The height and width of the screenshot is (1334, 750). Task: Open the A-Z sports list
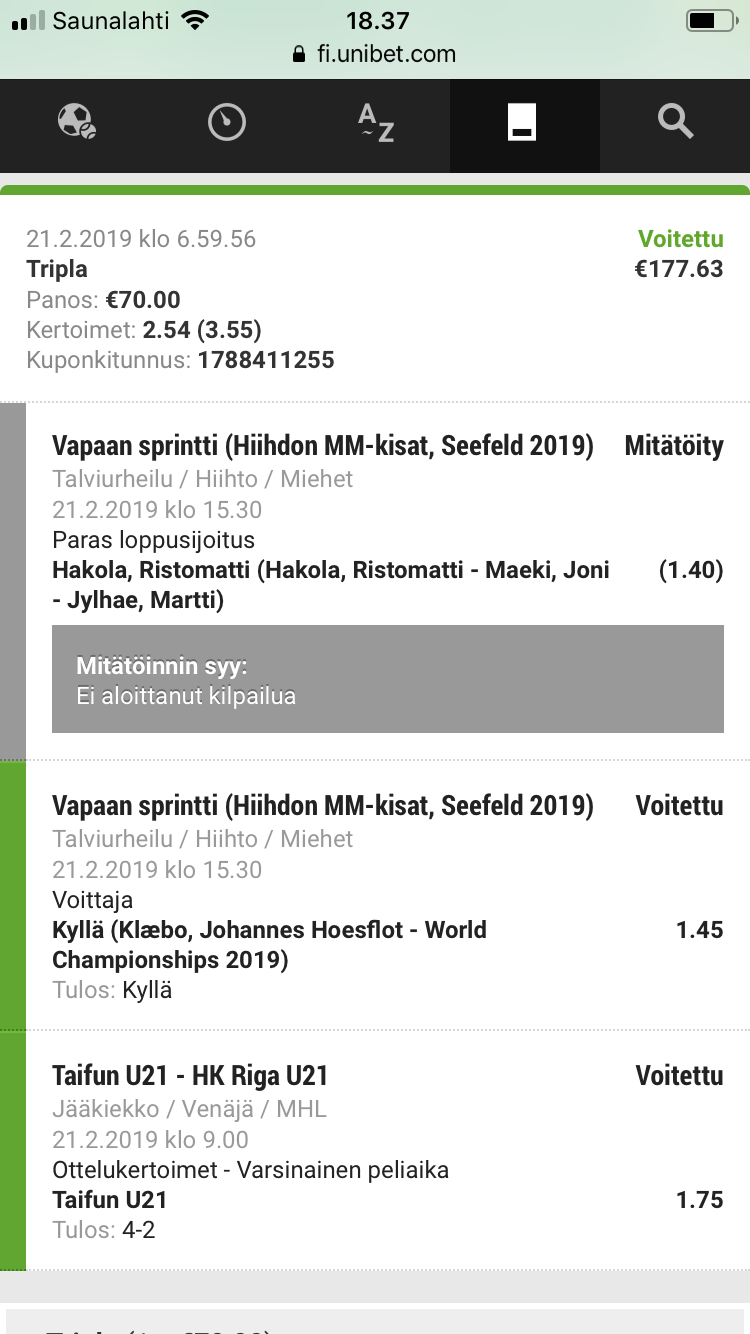376,123
